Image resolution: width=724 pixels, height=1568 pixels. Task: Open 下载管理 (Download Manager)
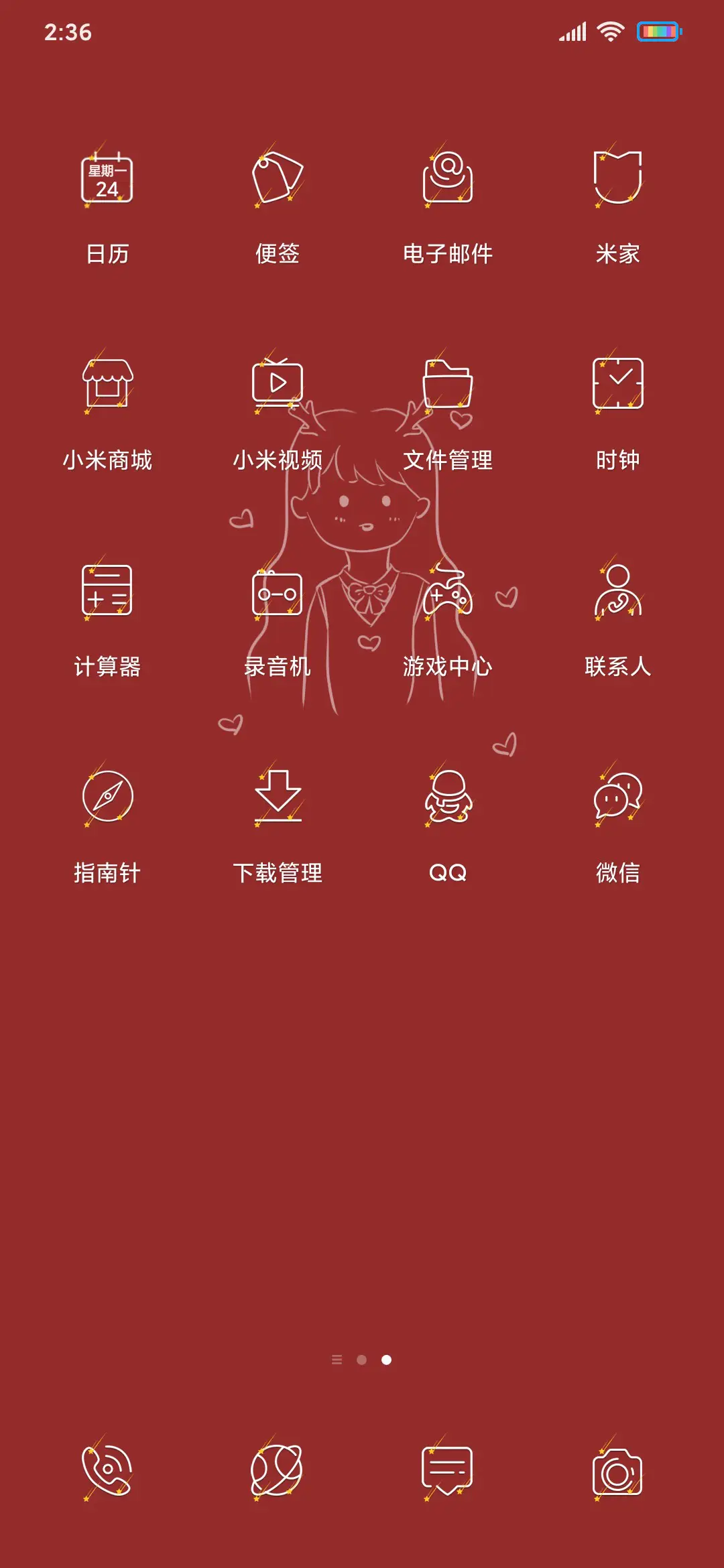click(x=278, y=801)
